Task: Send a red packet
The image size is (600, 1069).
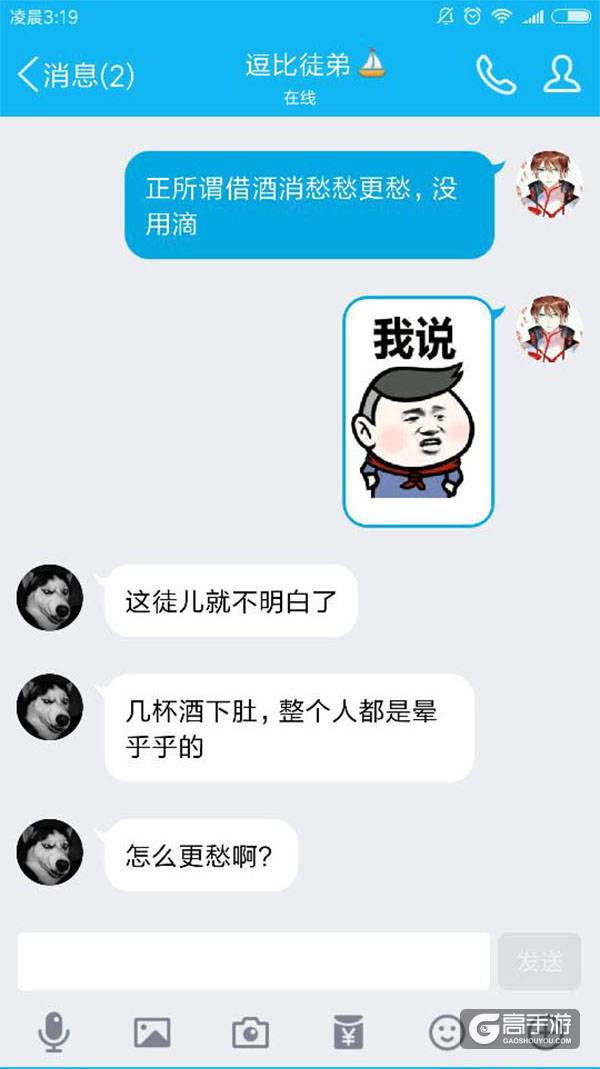Action: [348, 1031]
